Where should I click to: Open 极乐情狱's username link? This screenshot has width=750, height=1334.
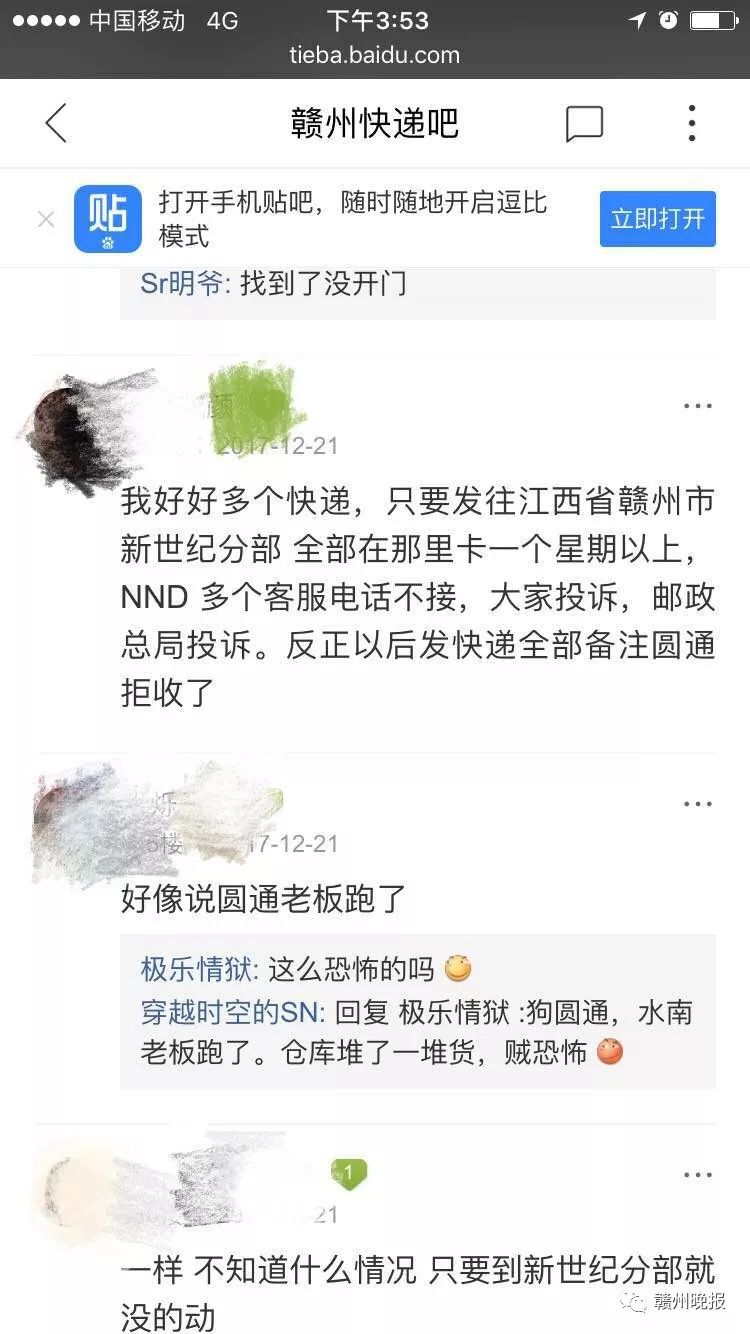pyautogui.click(x=198, y=969)
